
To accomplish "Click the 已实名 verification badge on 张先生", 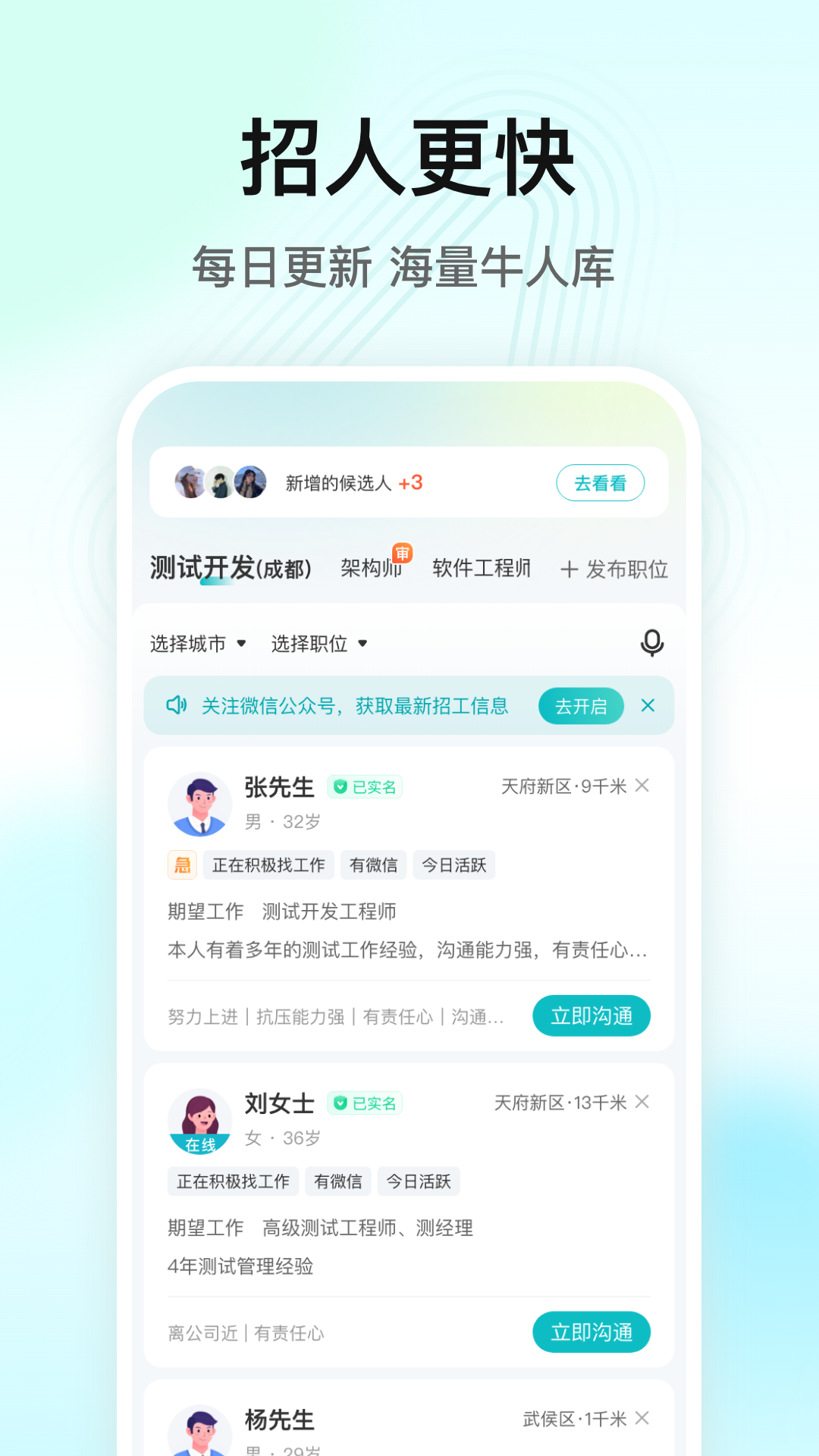I will coord(364,788).
